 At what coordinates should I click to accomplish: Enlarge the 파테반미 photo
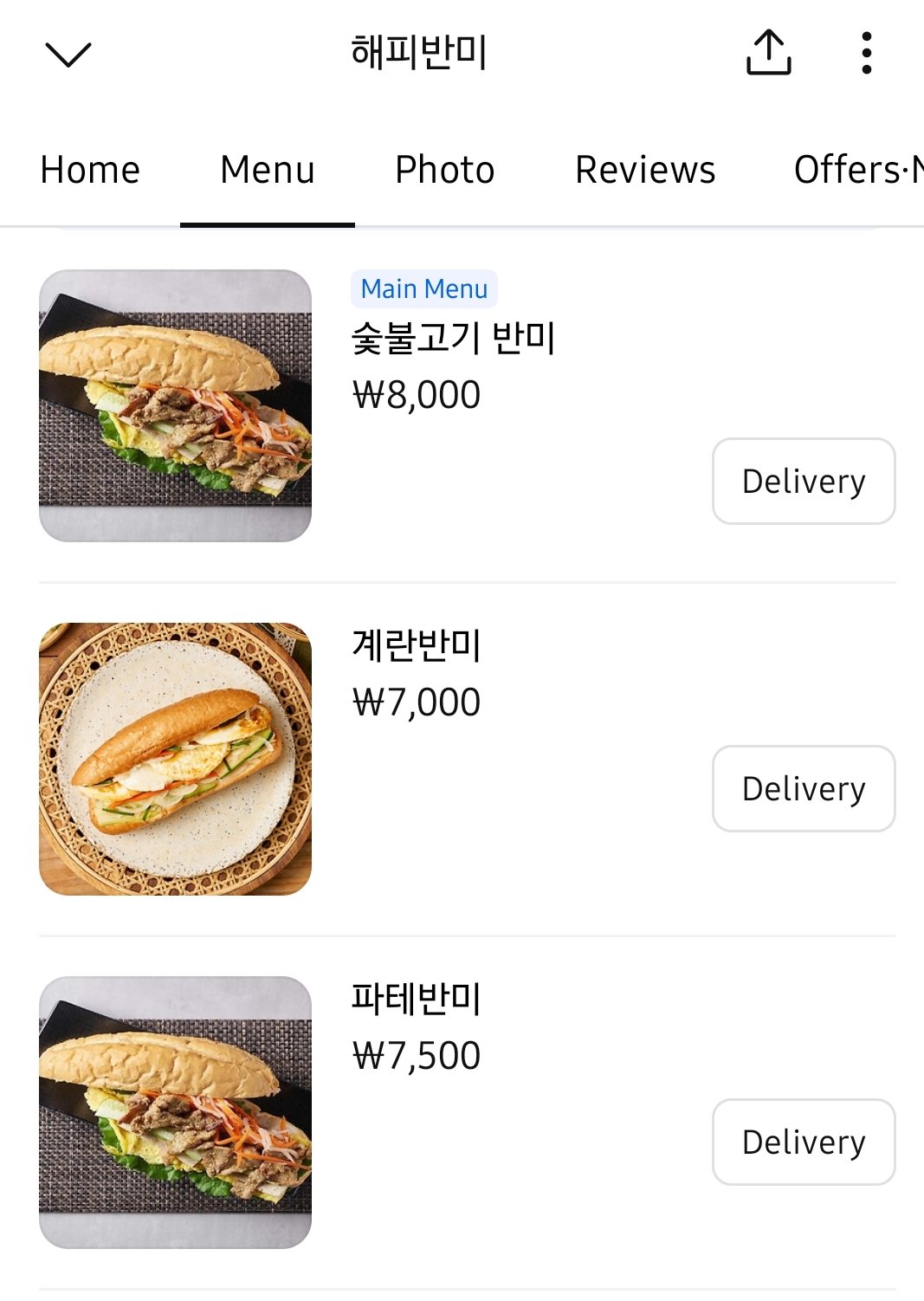(175, 1112)
